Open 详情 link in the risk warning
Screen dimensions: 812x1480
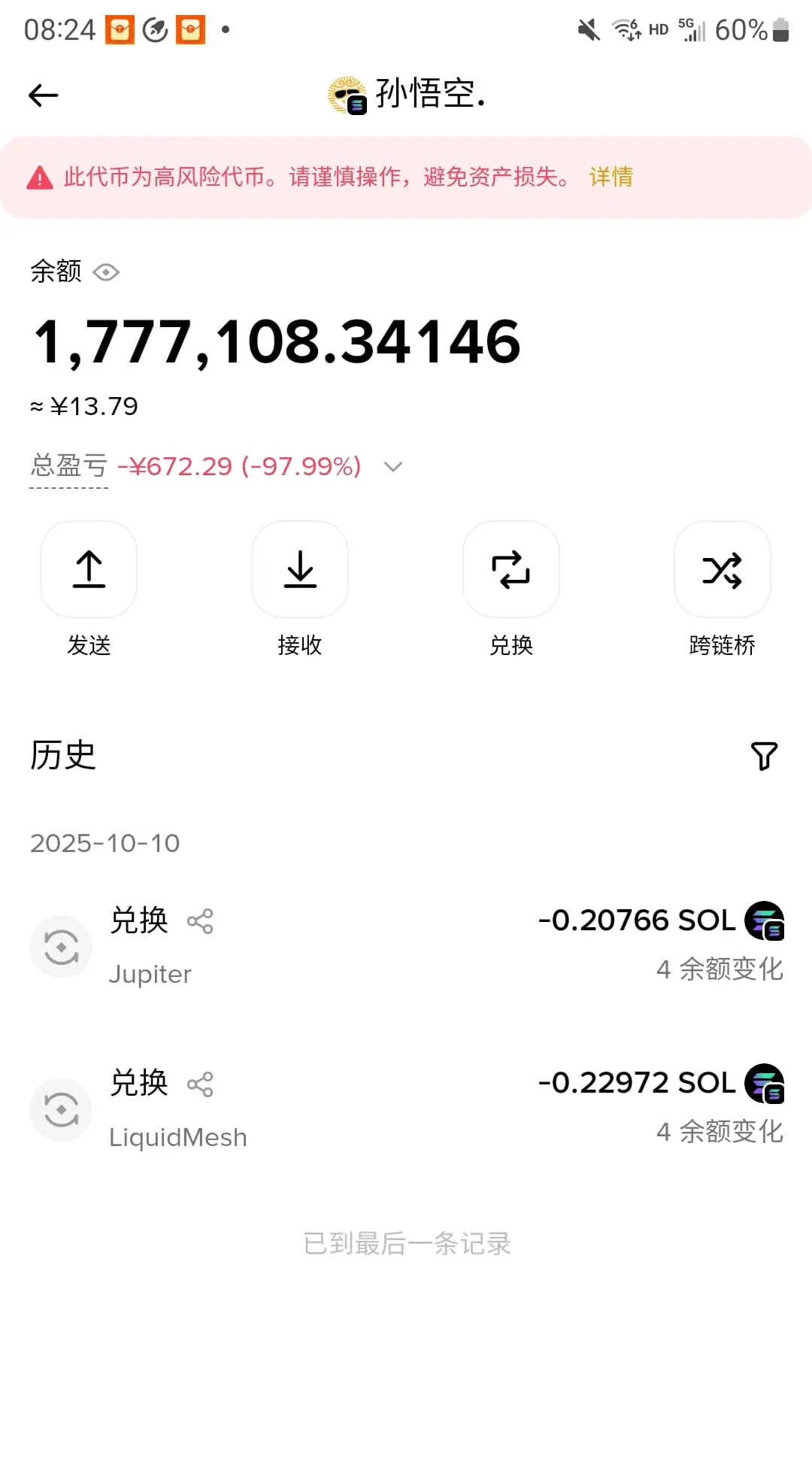tap(611, 177)
